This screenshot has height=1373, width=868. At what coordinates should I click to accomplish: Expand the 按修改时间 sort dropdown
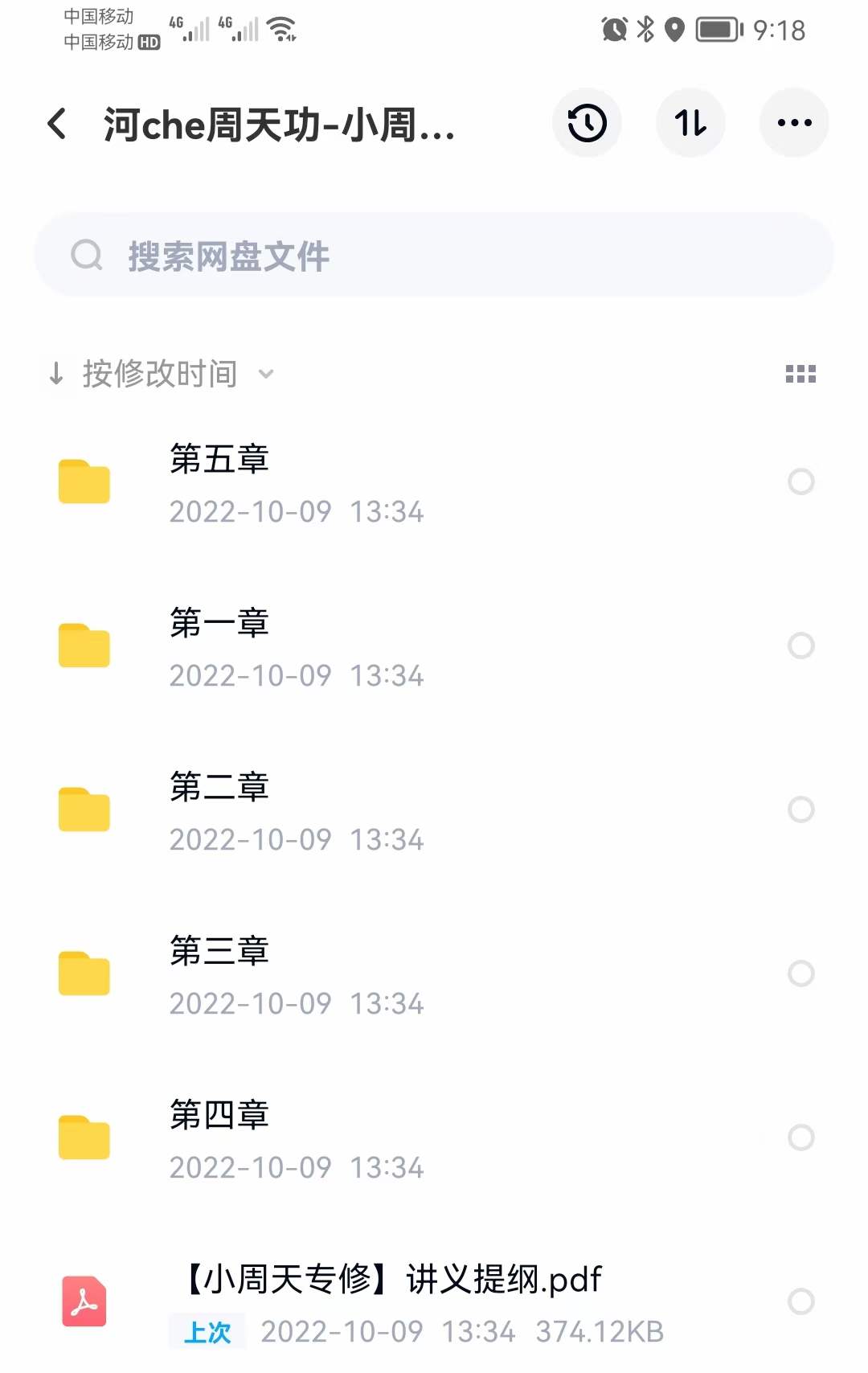pos(161,374)
